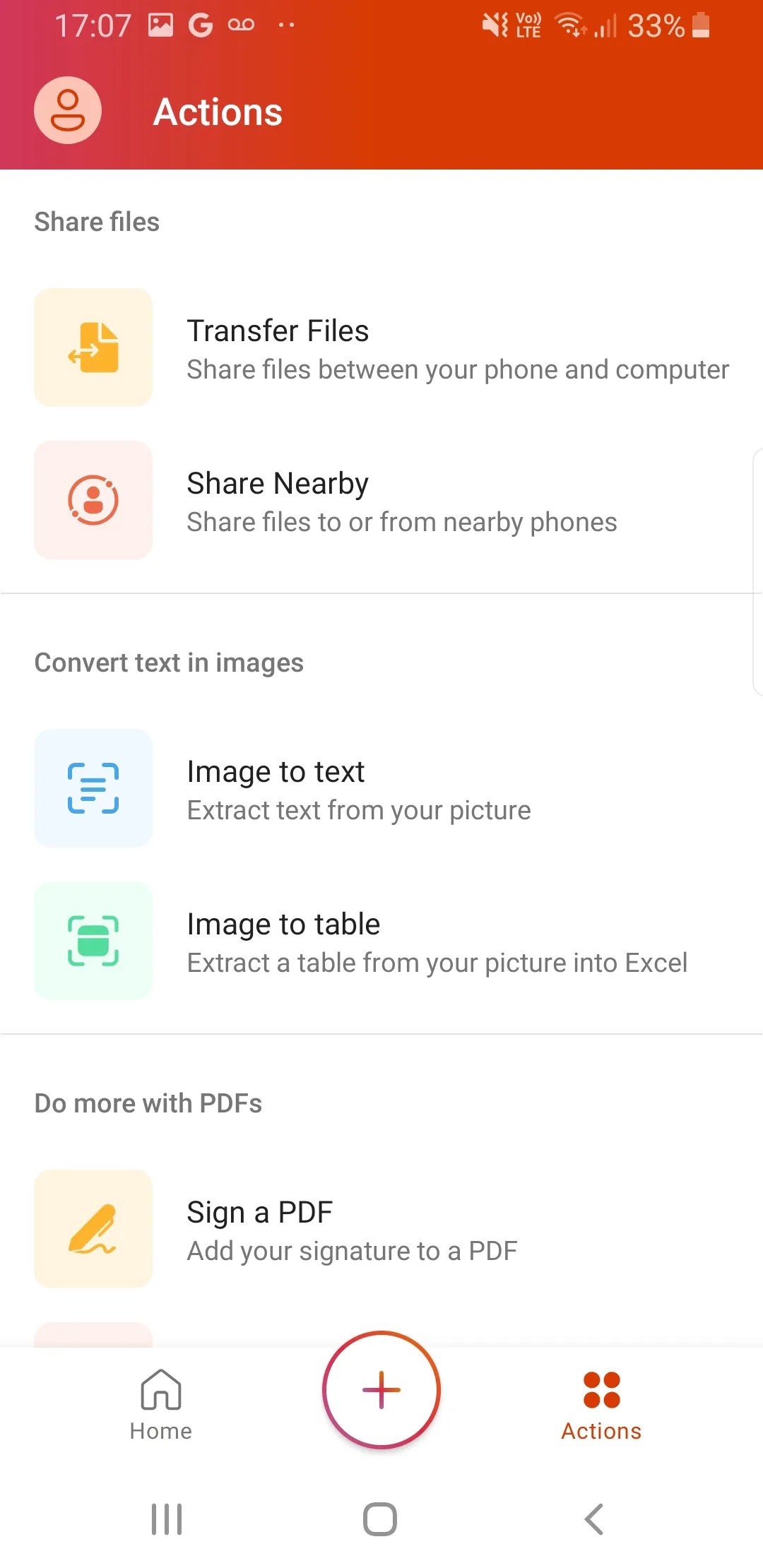This screenshot has width=763, height=1568.
Task: Open Image to table Excel extraction
Action: coord(381,941)
